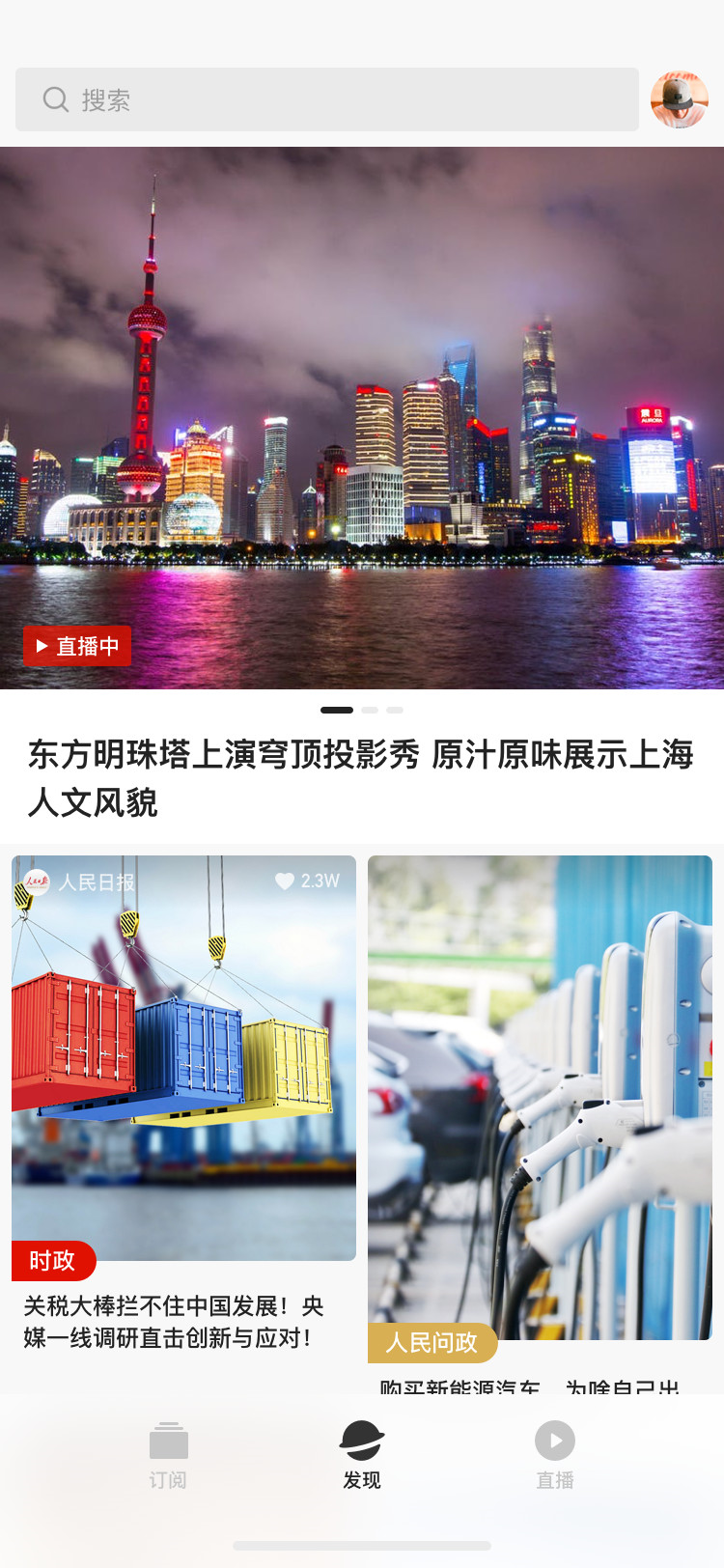Switch to the 订阅 tab
The width and height of the screenshot is (724, 1568).
coord(168,1454)
